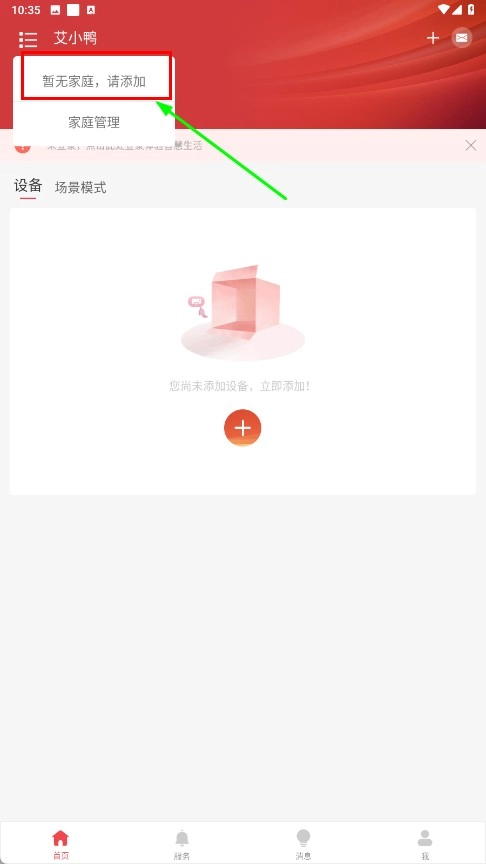Tap the family list icon beside 艾小鸭
This screenshot has height=864, width=486.
pos(28,39)
